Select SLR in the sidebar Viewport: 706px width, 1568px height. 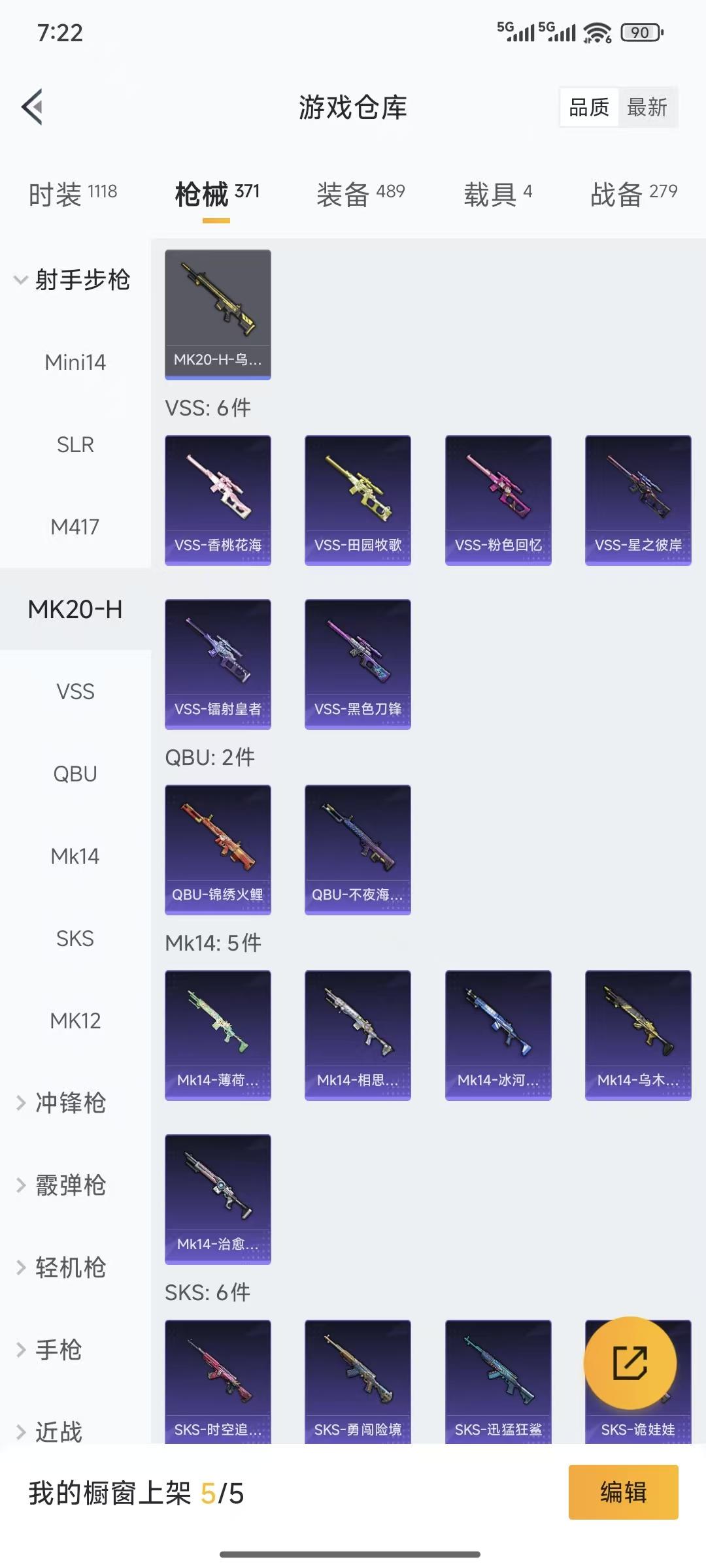click(x=75, y=444)
